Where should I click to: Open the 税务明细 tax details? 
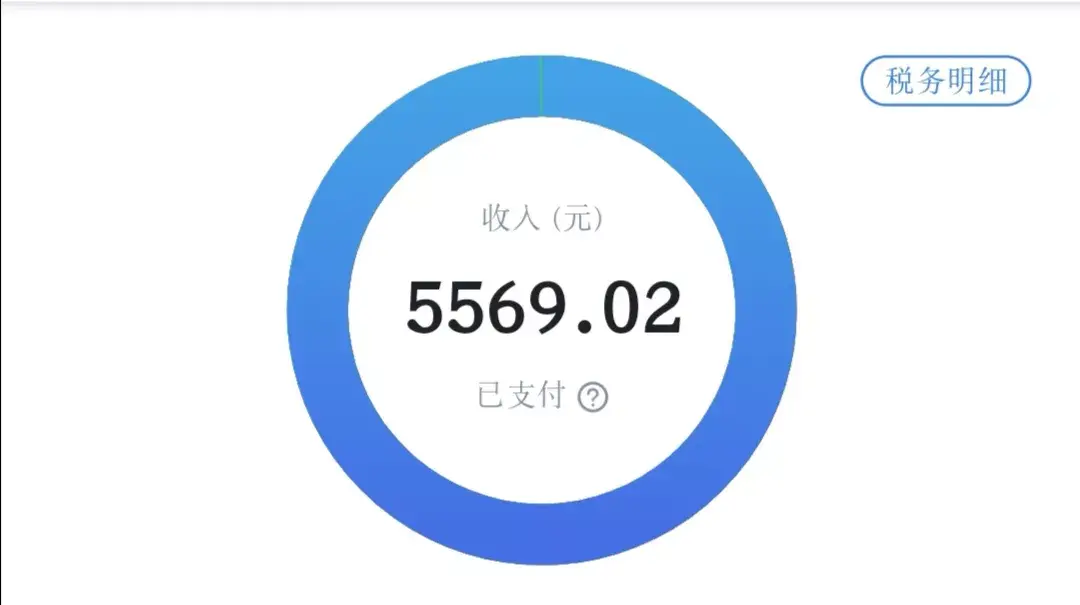tap(945, 82)
